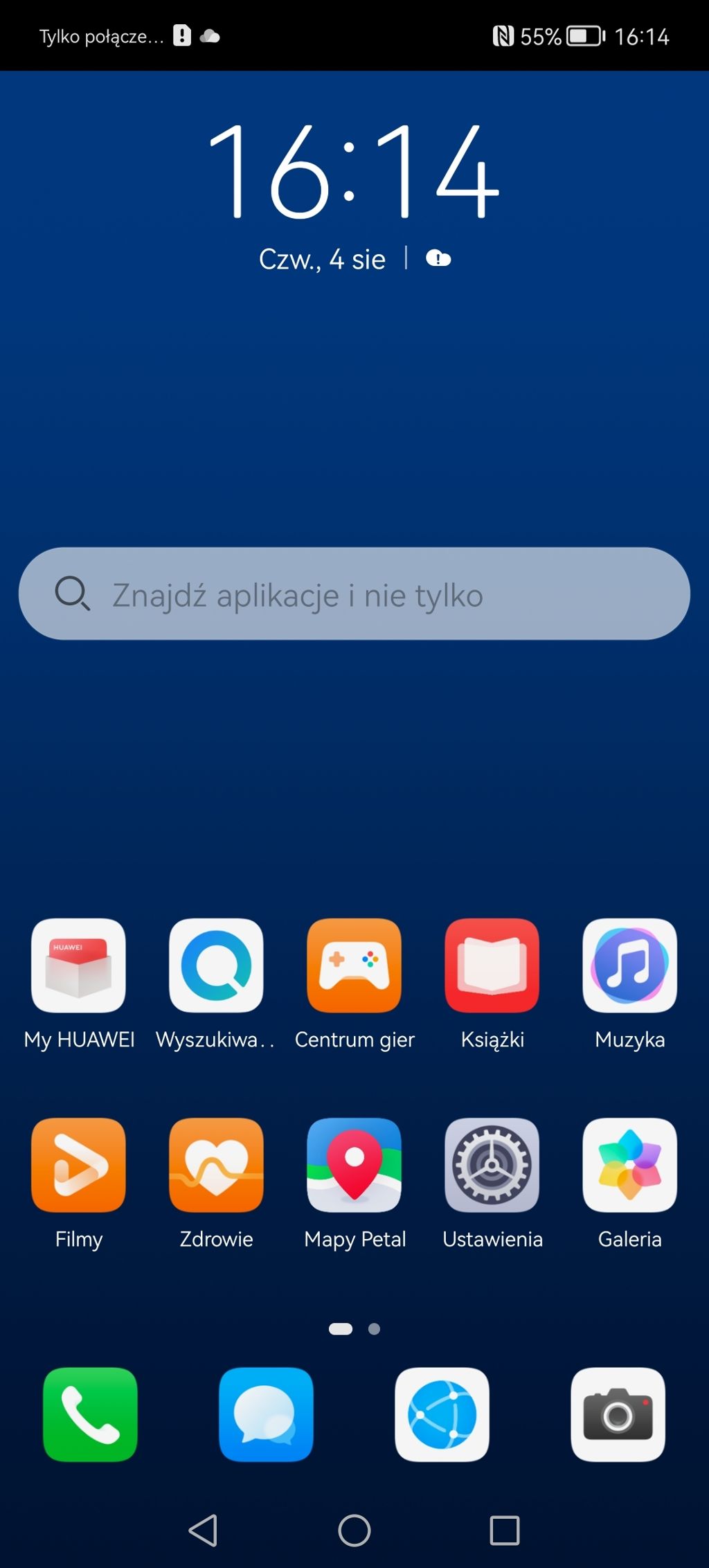Open the messages app in the dock
709x1568 pixels.
point(266,1414)
